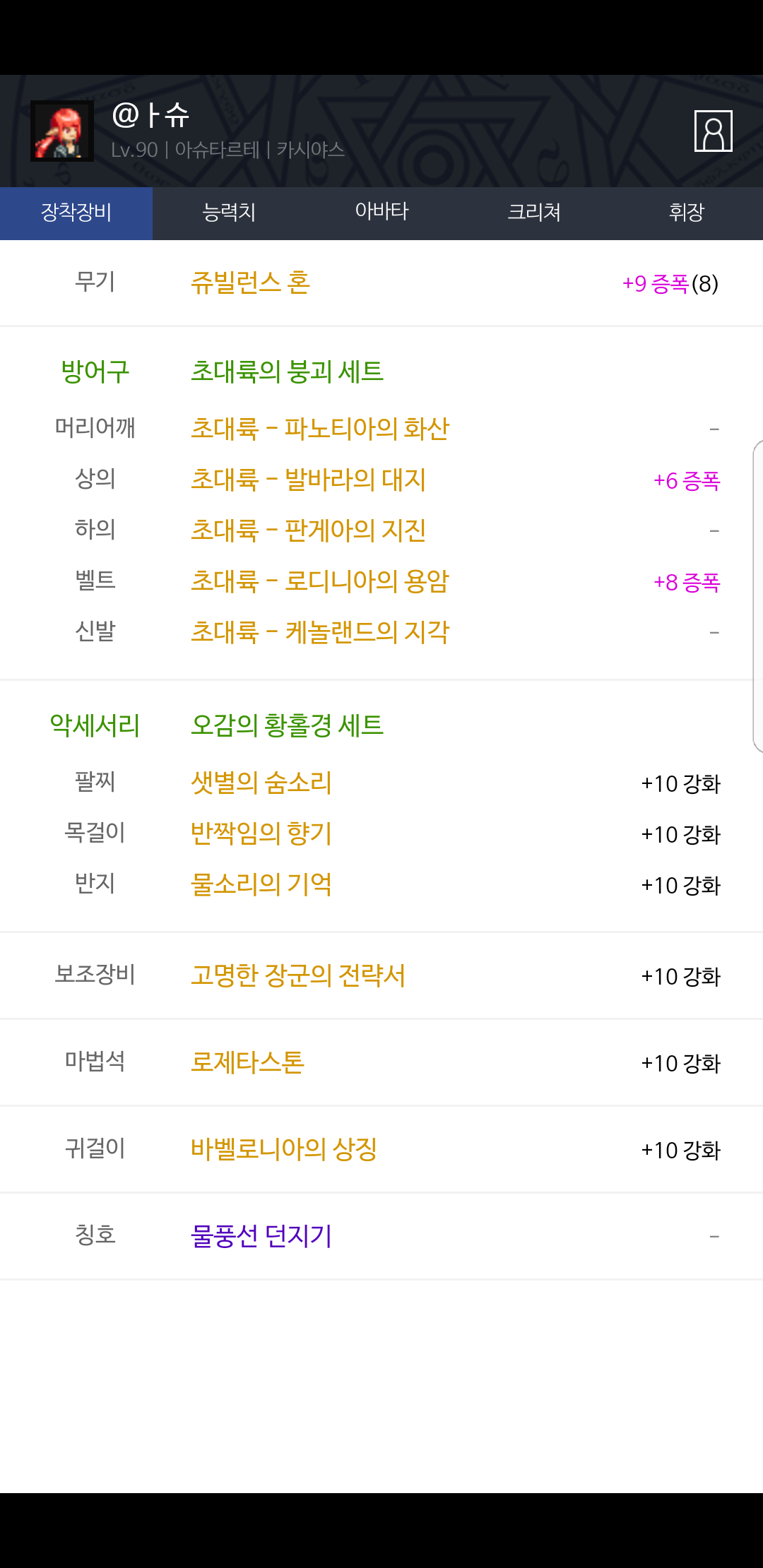
Task: Open weapon item 쥬빌런스 혼
Action: (251, 283)
